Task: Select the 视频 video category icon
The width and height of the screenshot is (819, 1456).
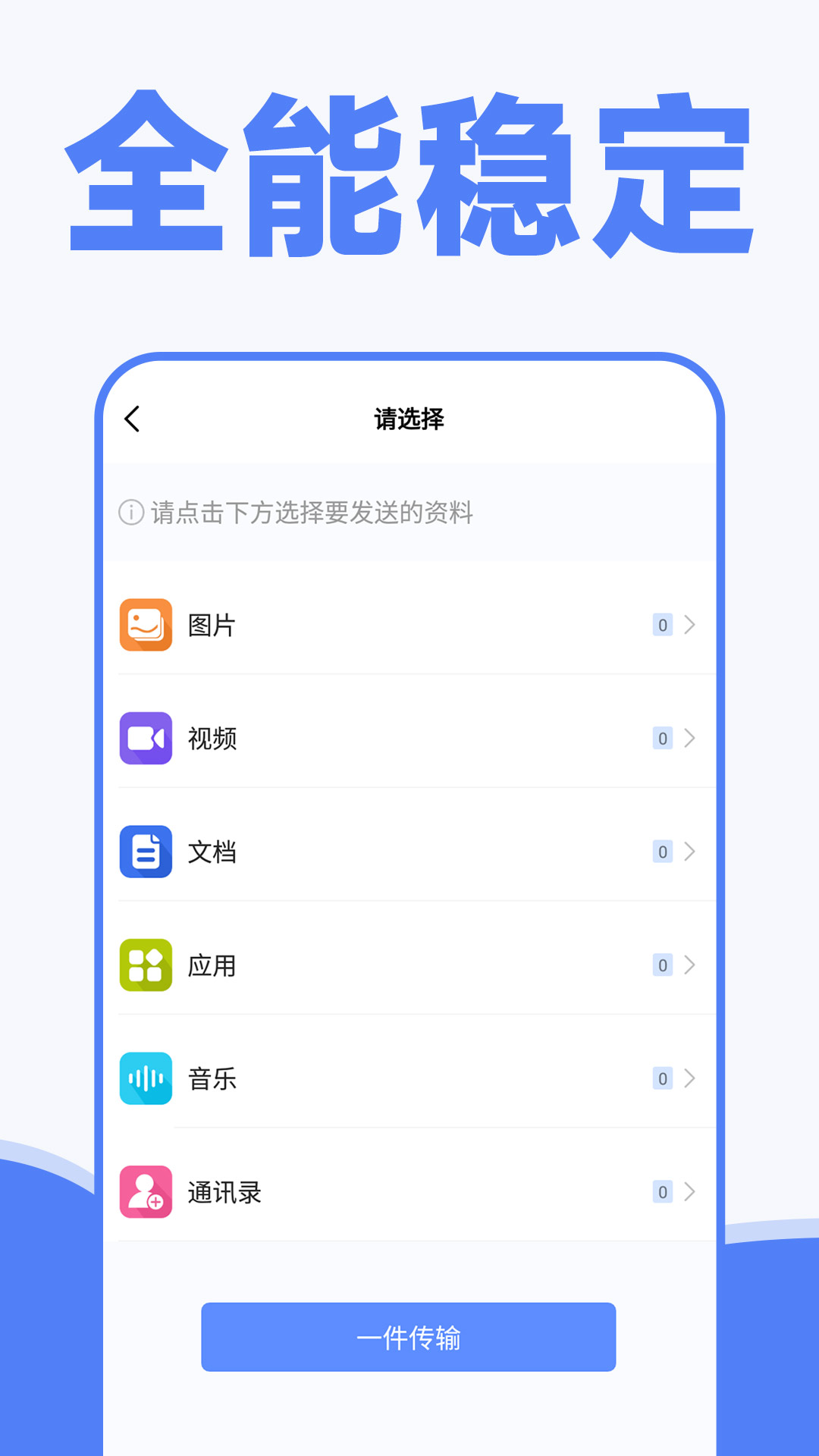Action: [x=146, y=738]
